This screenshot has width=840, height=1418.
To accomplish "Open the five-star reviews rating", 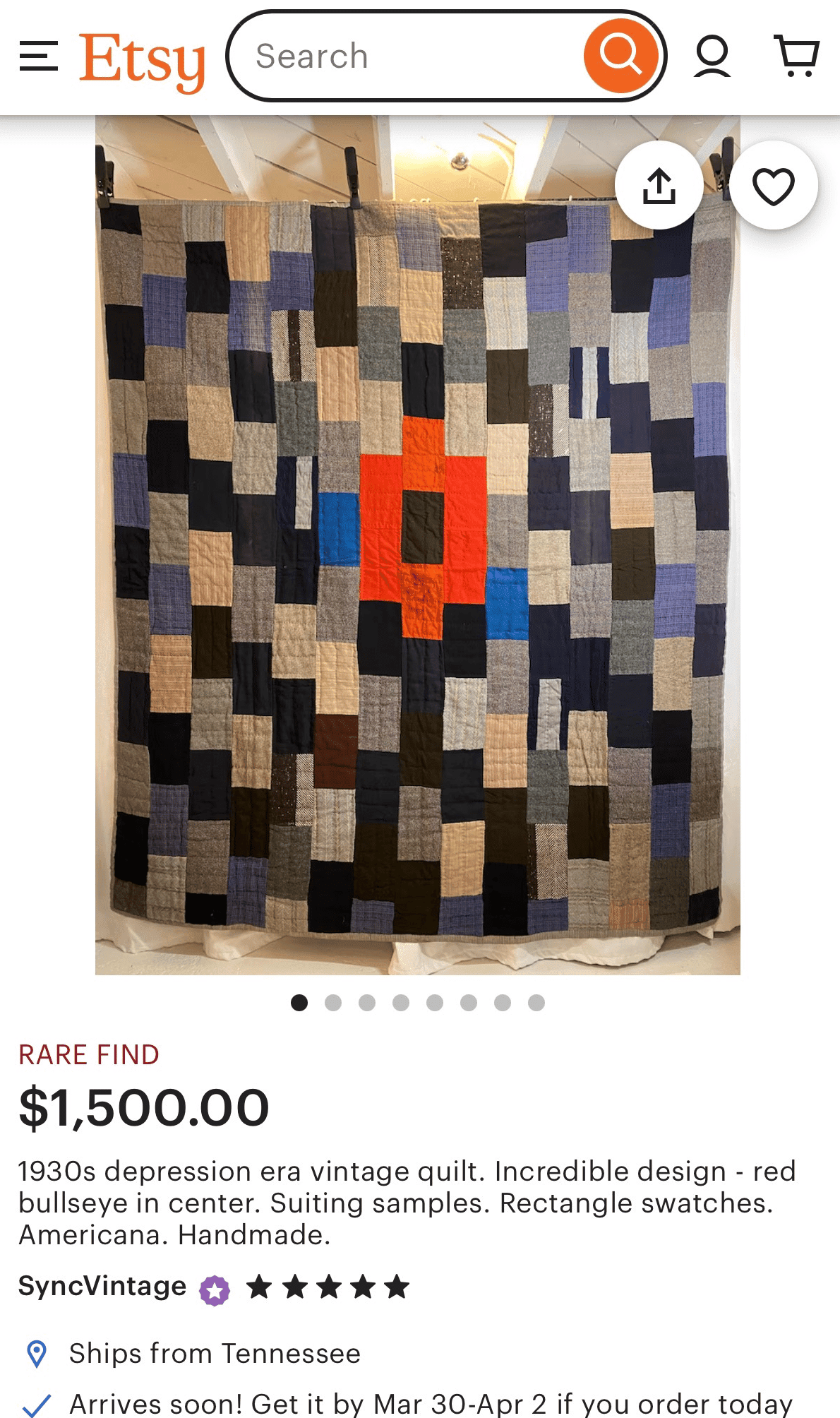I will point(328,1287).
